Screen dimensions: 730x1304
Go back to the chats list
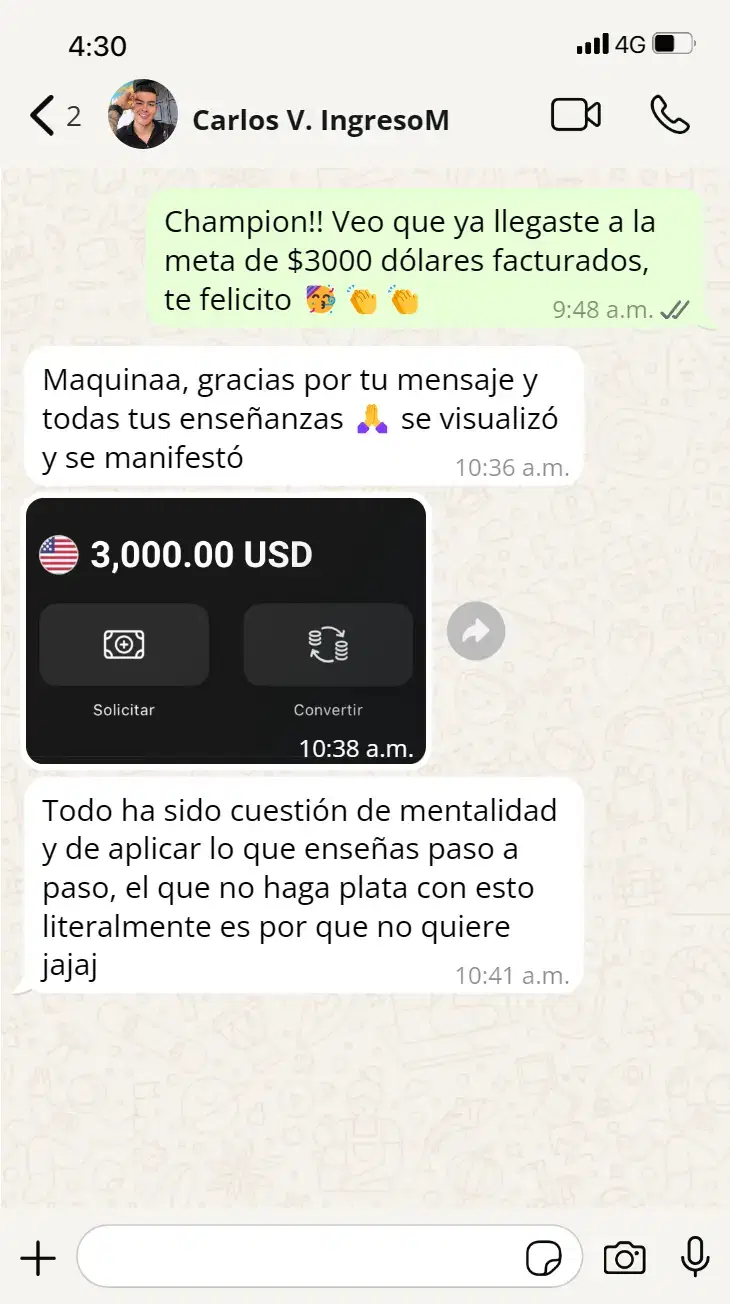tap(42, 116)
